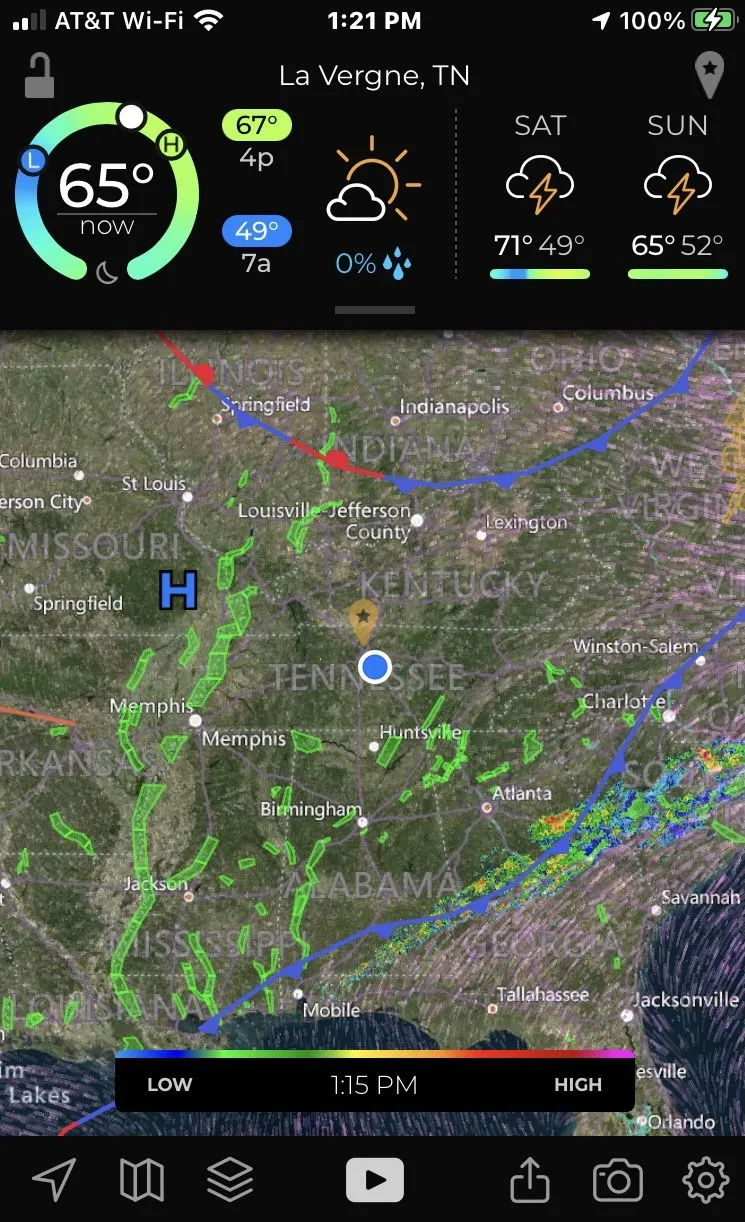Viewport: 745px width, 1222px height.
Task: Open the map layers menu
Action: click(230, 1180)
